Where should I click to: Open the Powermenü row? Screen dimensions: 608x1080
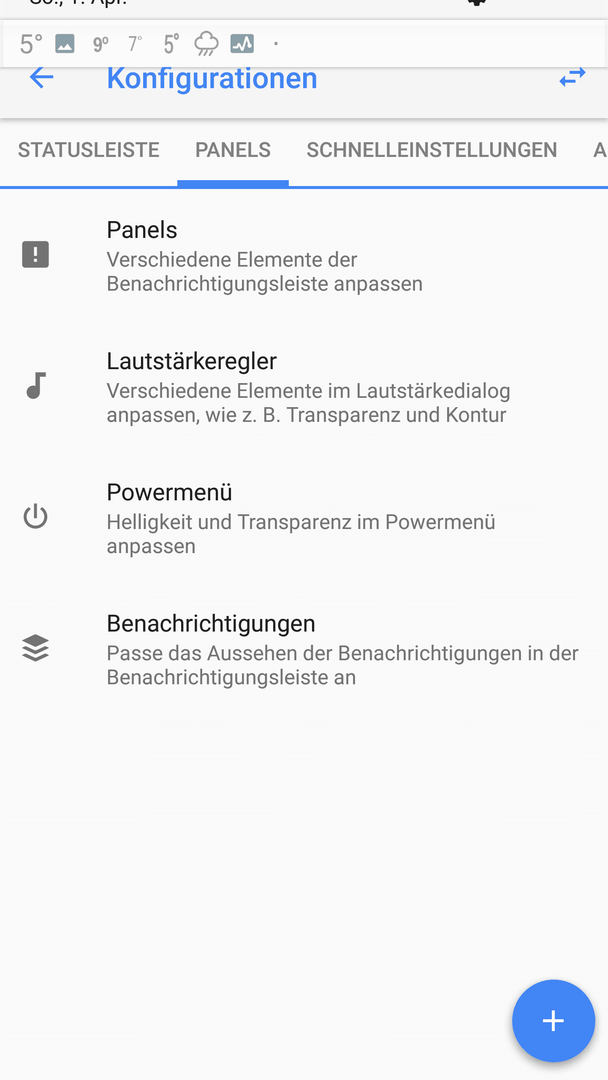[304, 517]
